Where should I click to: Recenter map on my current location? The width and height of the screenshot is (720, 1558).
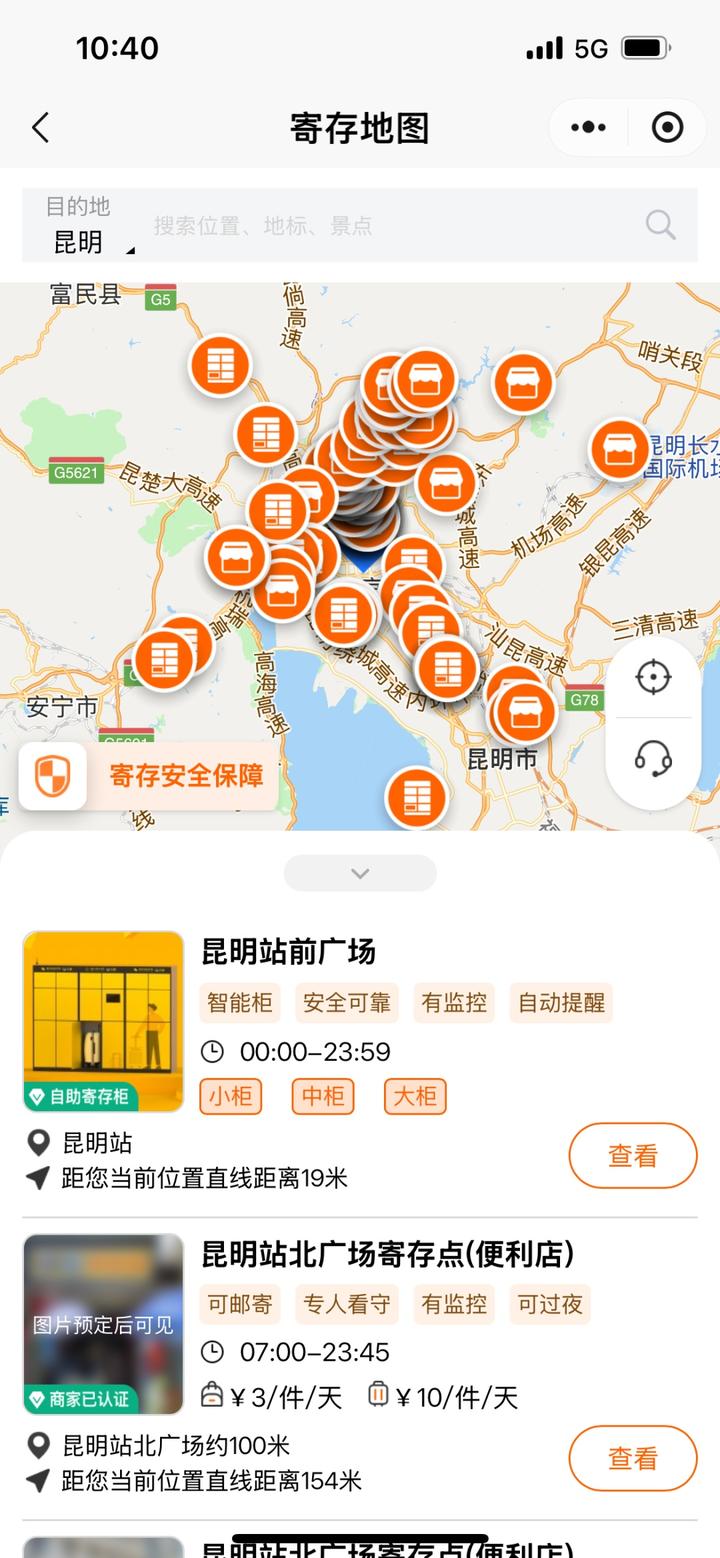pyautogui.click(x=653, y=677)
